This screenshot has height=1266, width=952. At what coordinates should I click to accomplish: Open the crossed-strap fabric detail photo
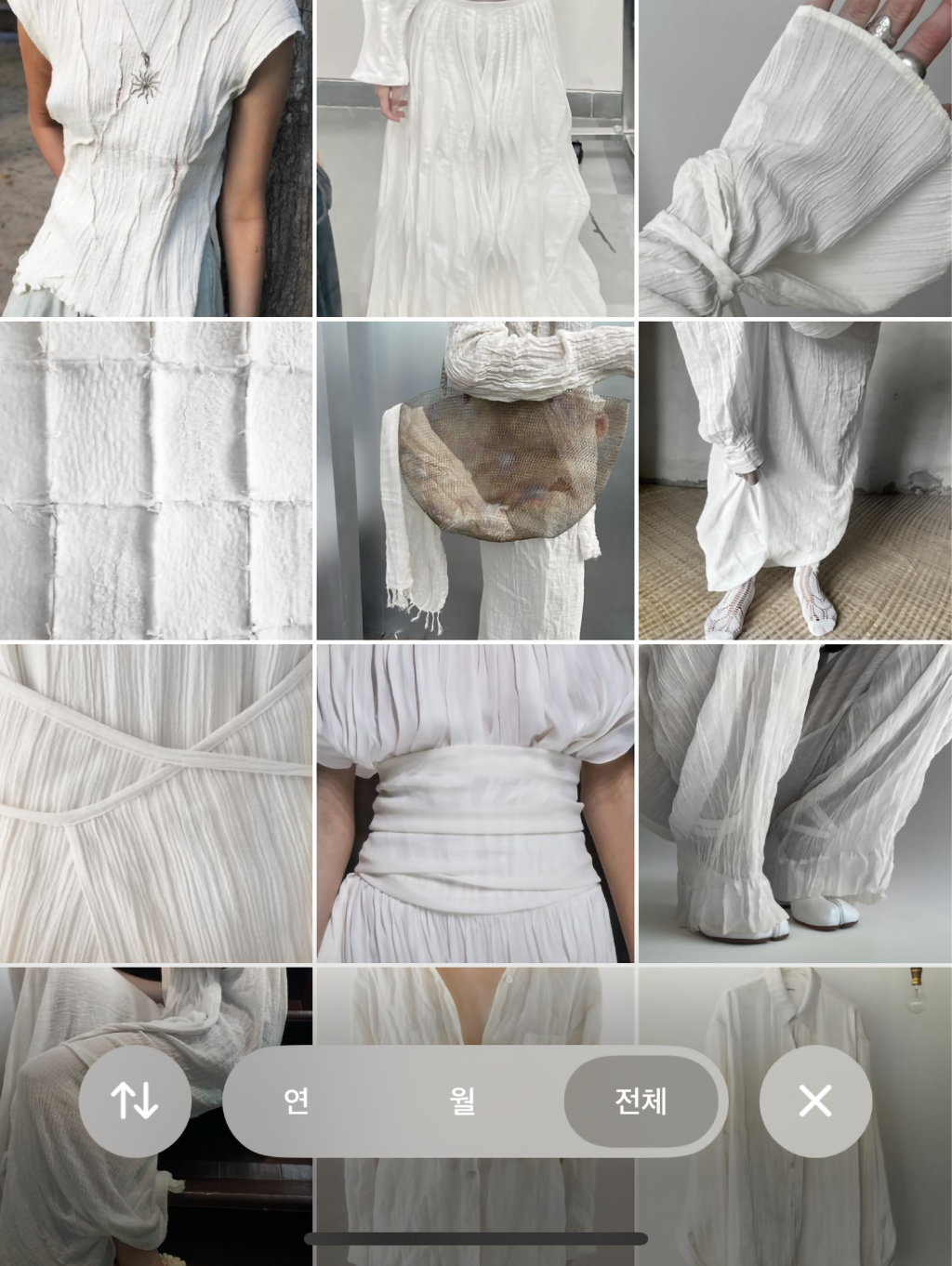click(x=156, y=802)
